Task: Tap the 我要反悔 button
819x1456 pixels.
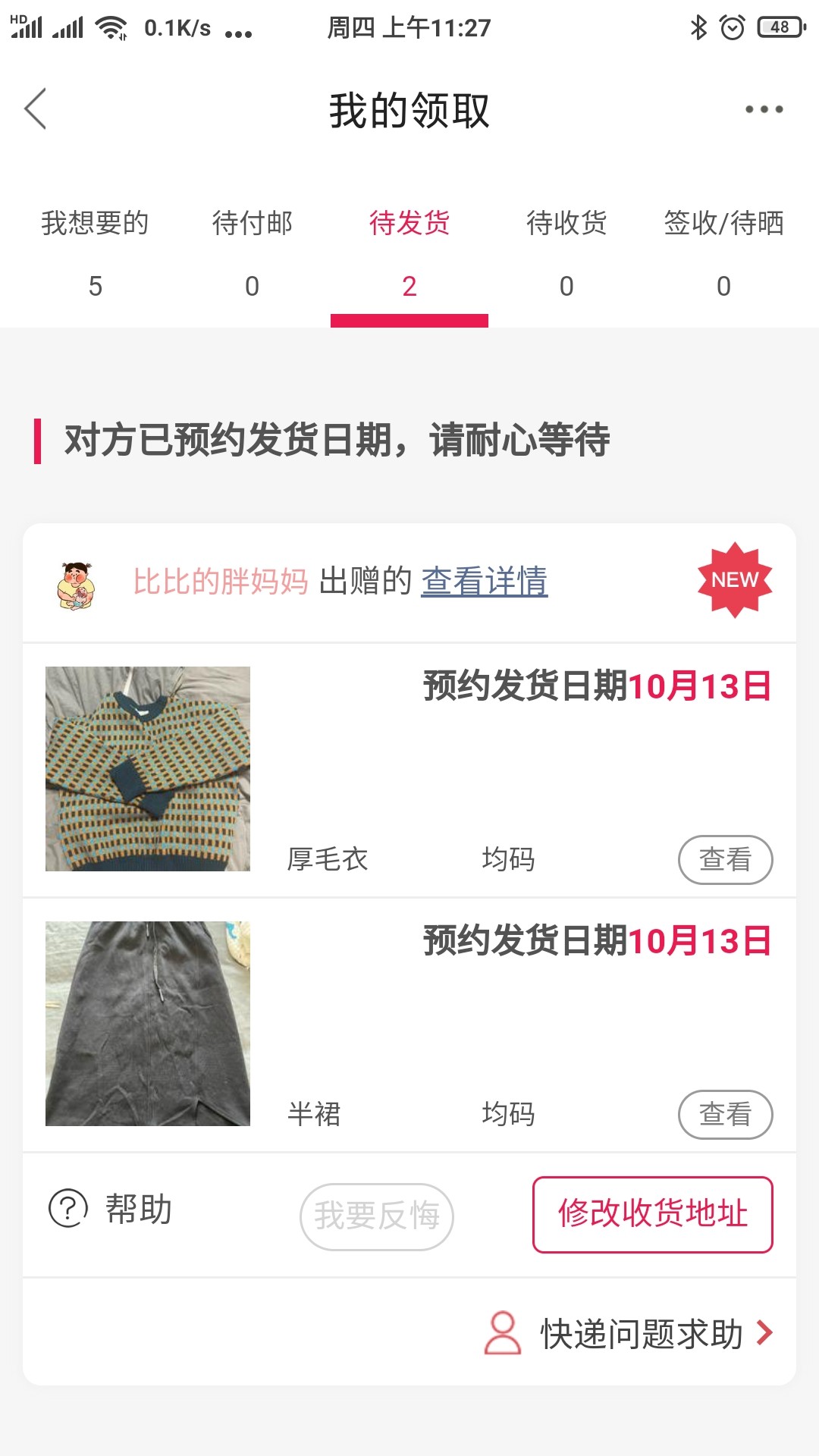Action: [x=377, y=1216]
